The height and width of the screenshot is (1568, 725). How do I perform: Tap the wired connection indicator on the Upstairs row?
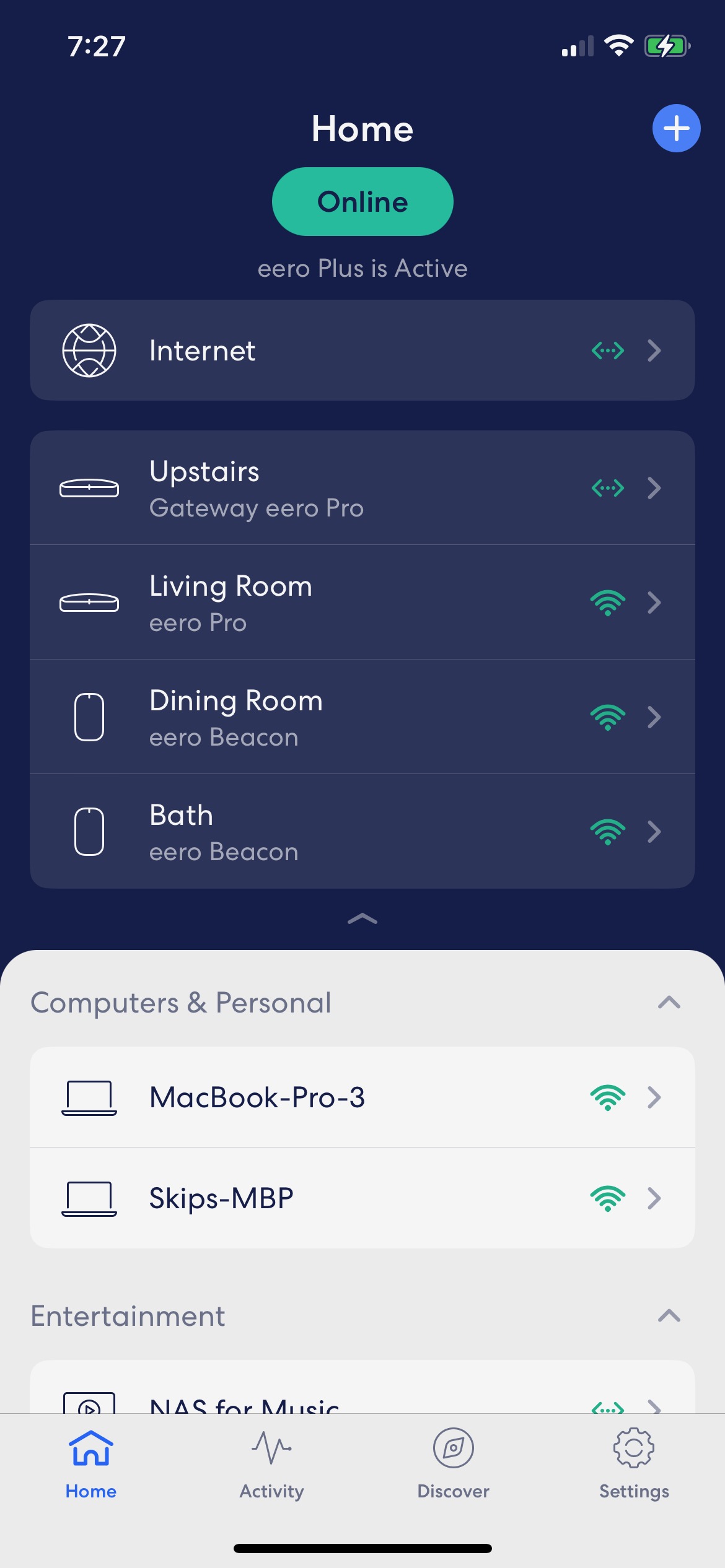(x=607, y=489)
